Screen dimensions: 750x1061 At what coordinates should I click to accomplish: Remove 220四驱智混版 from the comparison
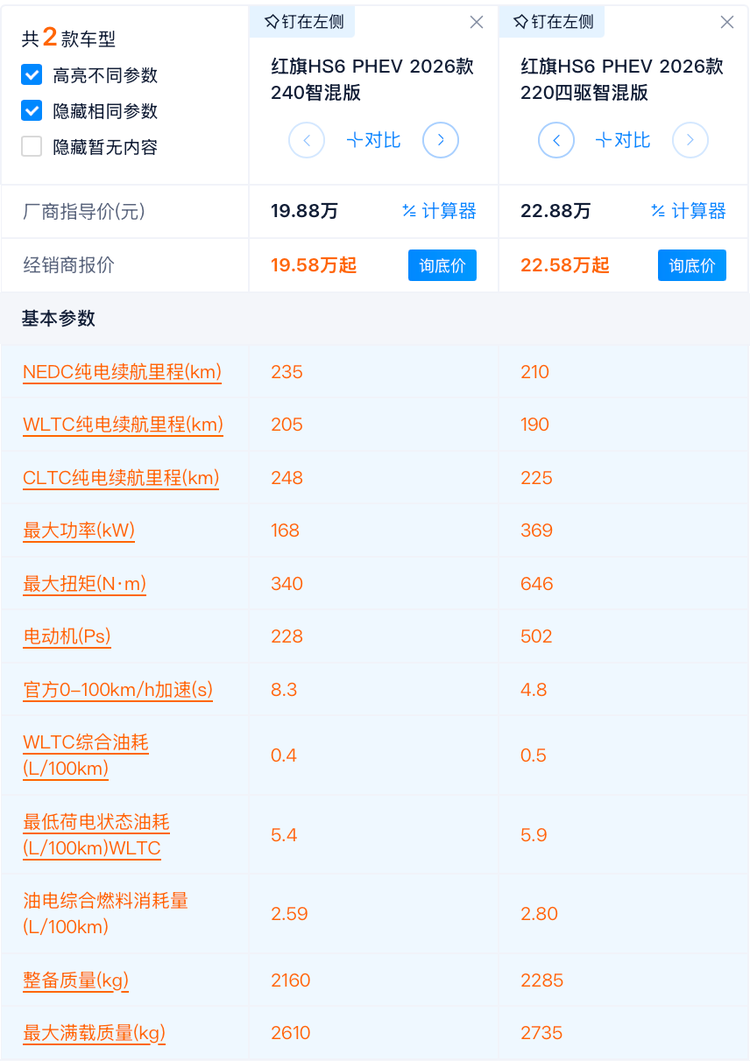[x=727, y=22]
